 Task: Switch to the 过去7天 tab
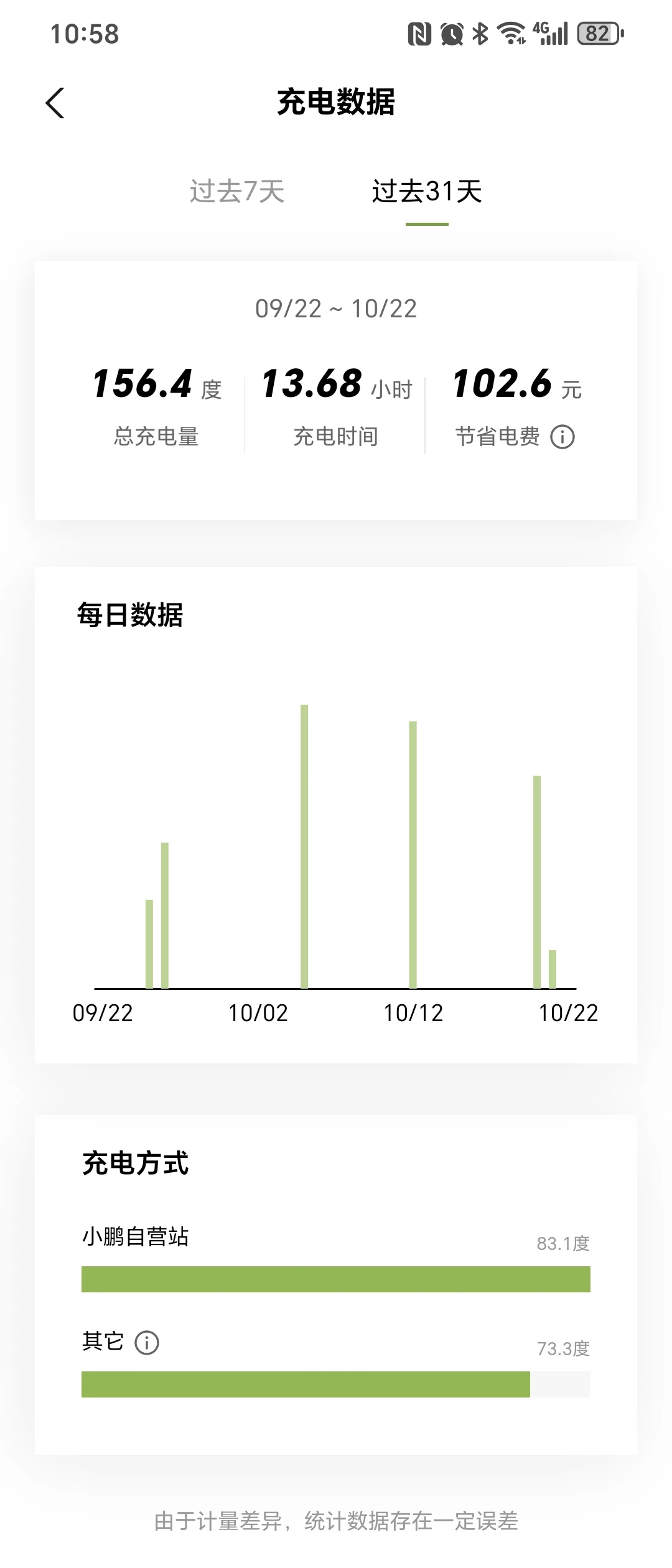[237, 191]
